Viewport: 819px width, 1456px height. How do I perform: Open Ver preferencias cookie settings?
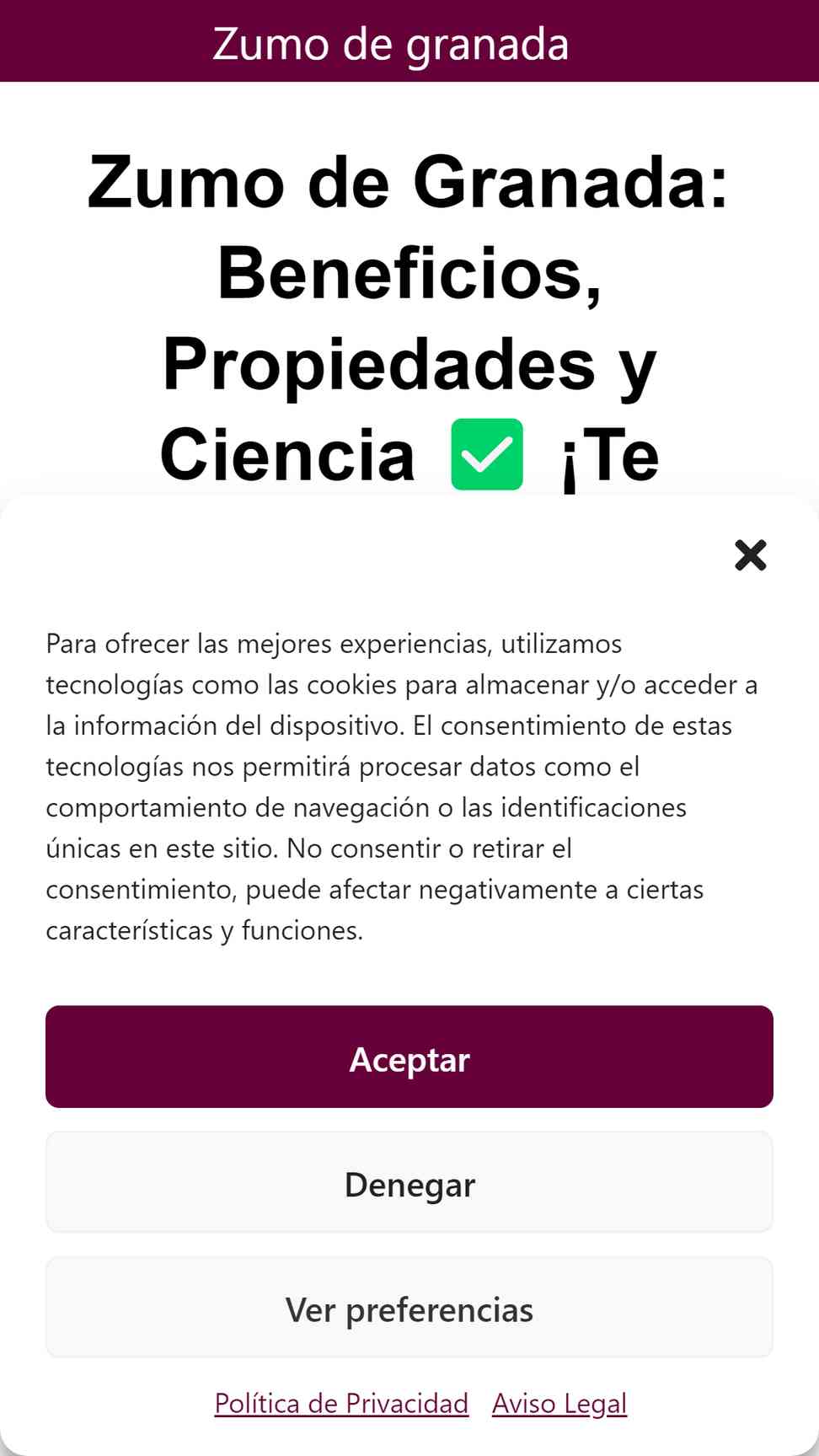pos(409,1308)
